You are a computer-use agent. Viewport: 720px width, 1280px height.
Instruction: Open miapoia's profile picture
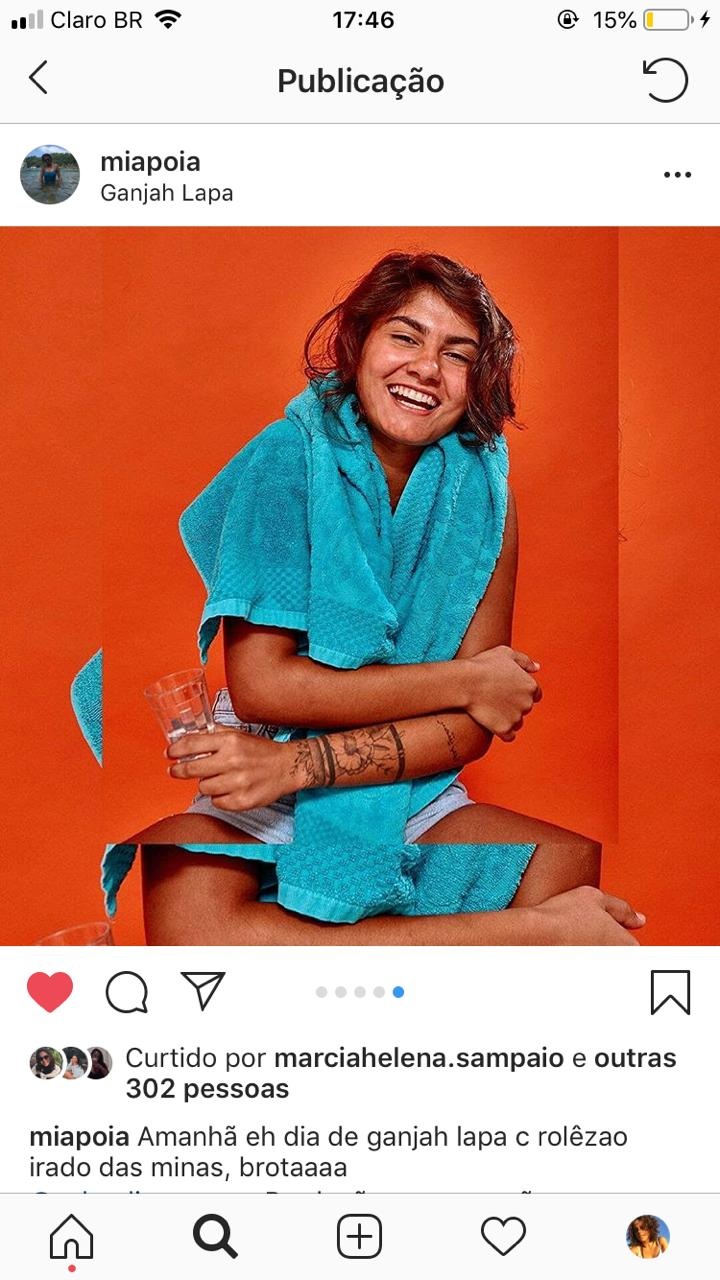click(49, 175)
